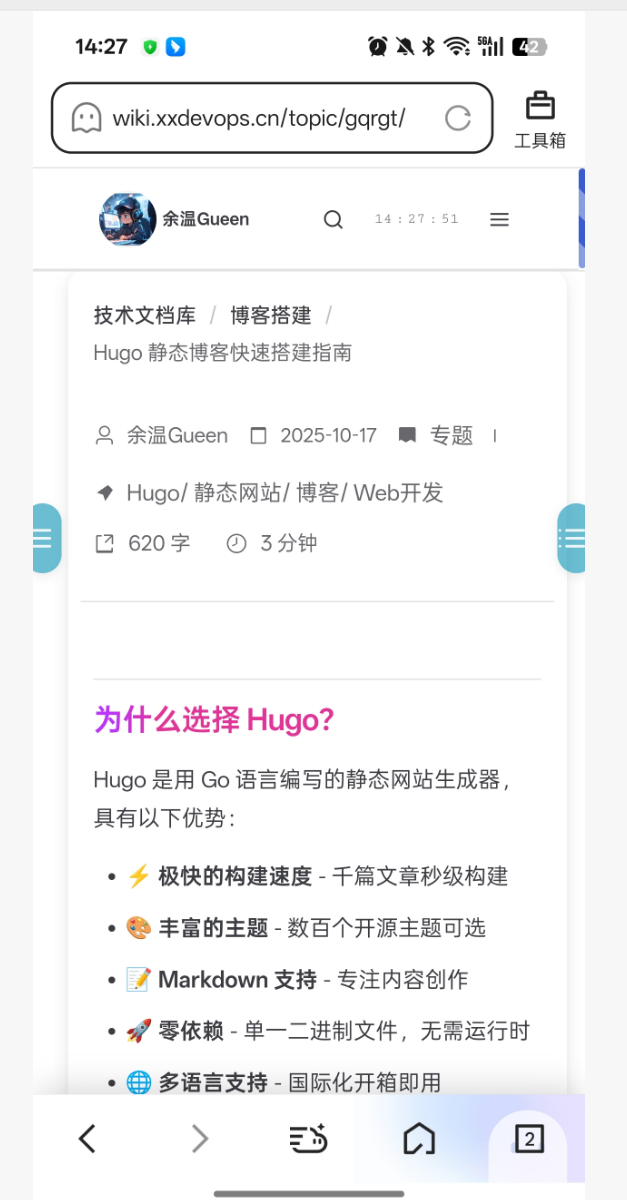Open the 工具箱 toolbox

click(540, 118)
